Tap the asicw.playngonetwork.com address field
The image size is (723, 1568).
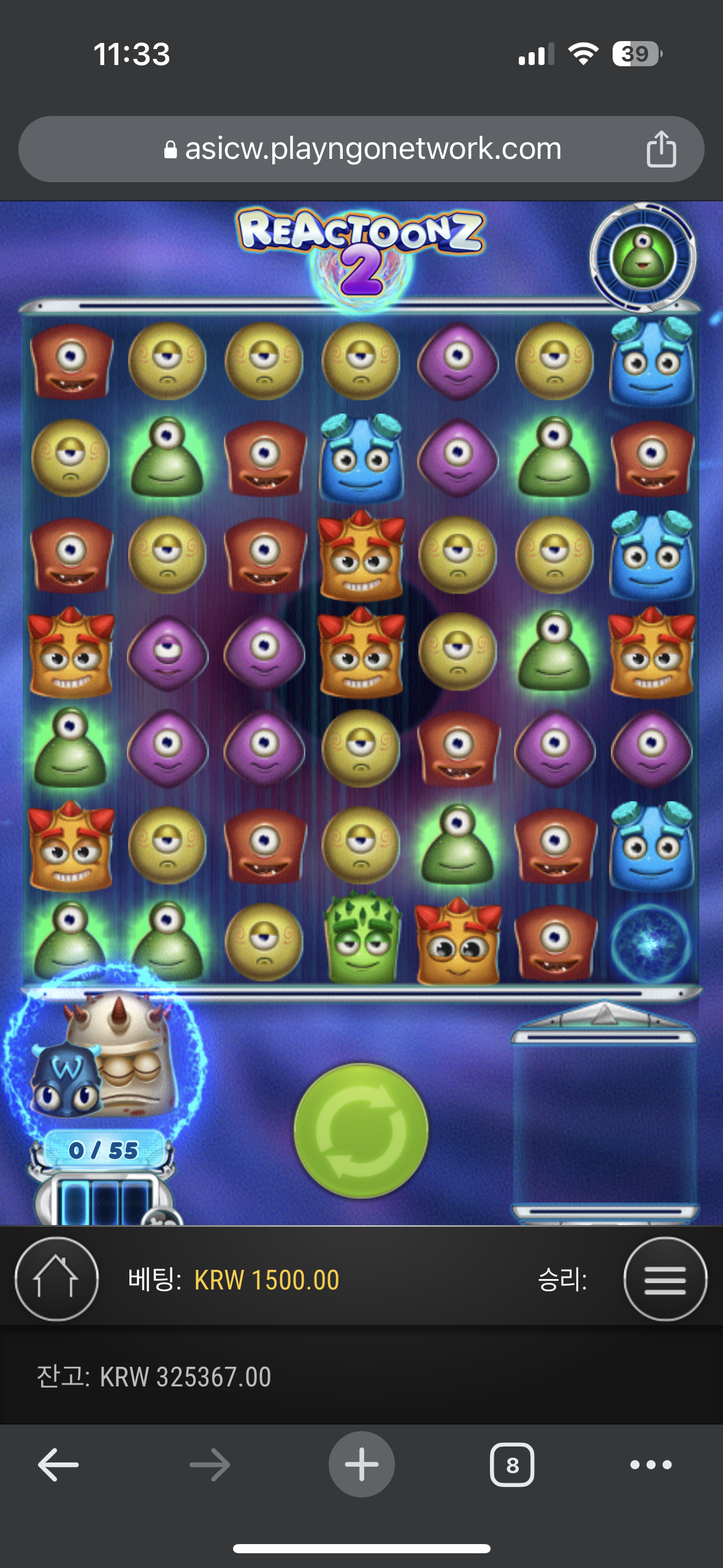pyautogui.click(x=361, y=149)
